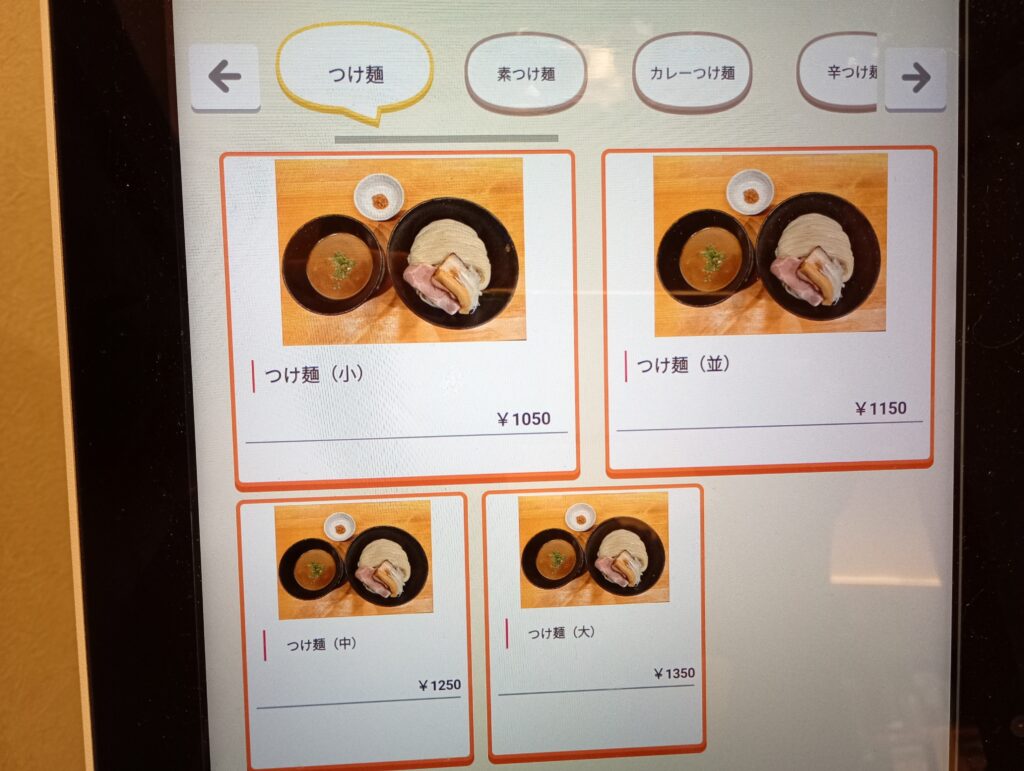Select the つけ麺（並） item at ¥1150
The height and width of the screenshot is (771, 1024).
click(769, 308)
